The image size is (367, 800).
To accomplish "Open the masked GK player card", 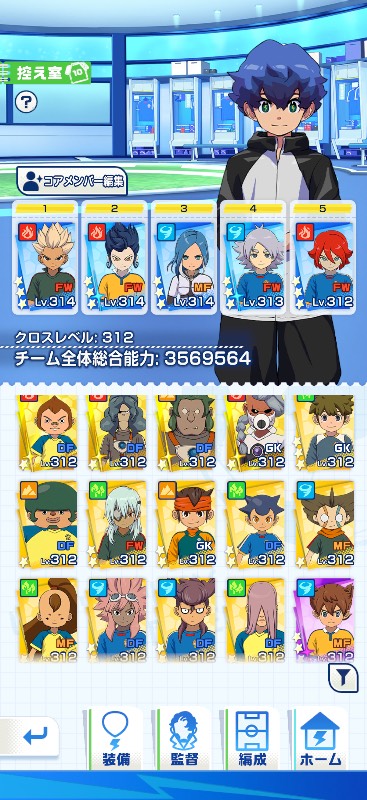I will 256,433.
